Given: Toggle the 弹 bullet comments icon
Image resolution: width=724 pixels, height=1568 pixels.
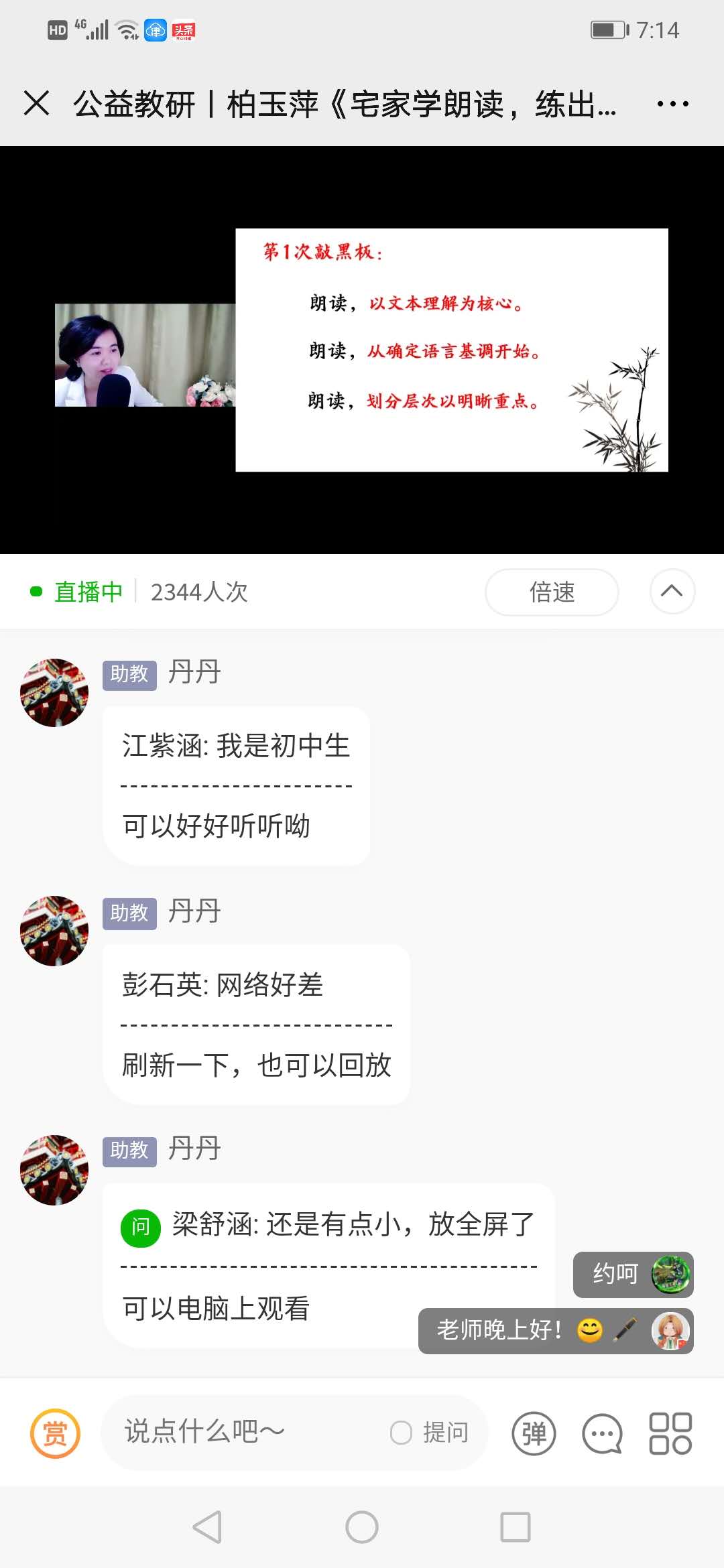Looking at the screenshot, I should tap(534, 1434).
